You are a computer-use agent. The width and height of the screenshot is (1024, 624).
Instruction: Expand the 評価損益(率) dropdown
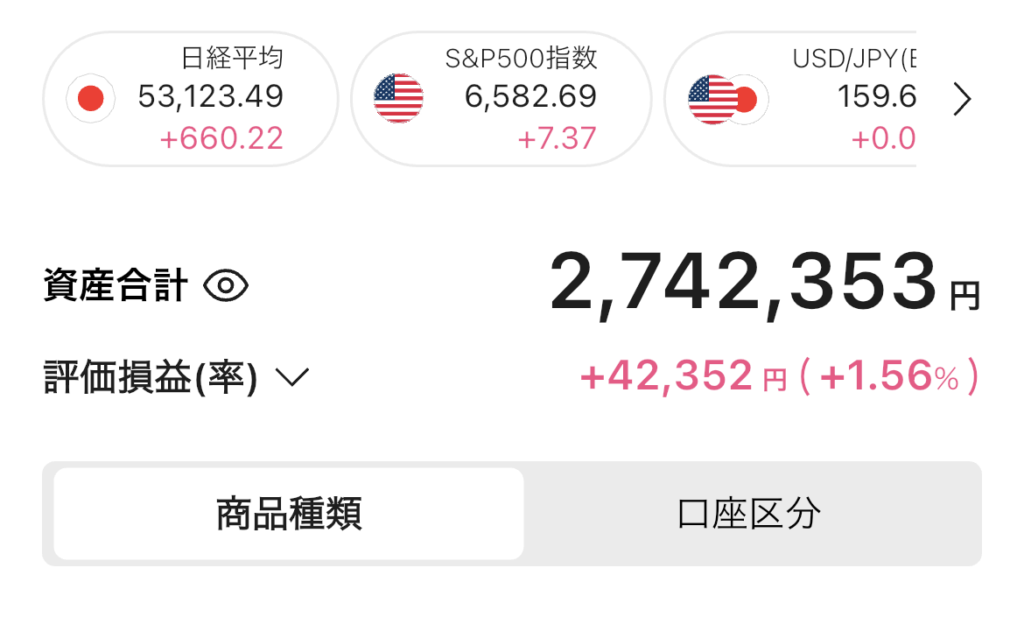pos(290,377)
